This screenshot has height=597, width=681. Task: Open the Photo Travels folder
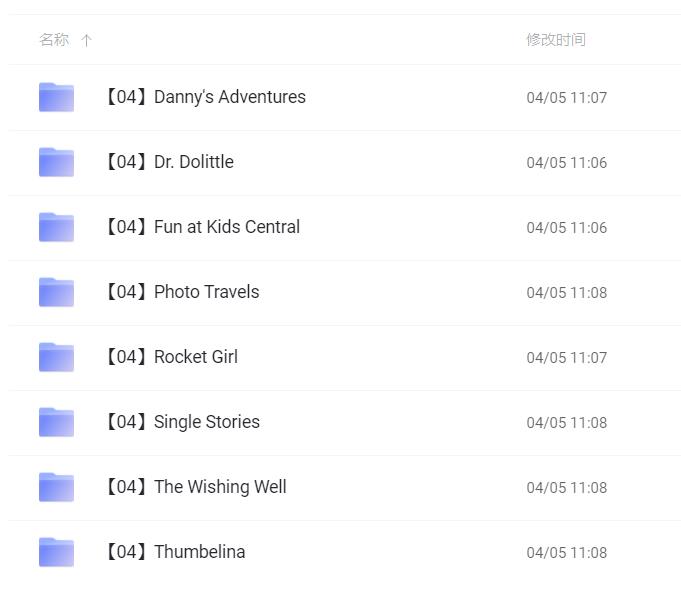point(182,292)
